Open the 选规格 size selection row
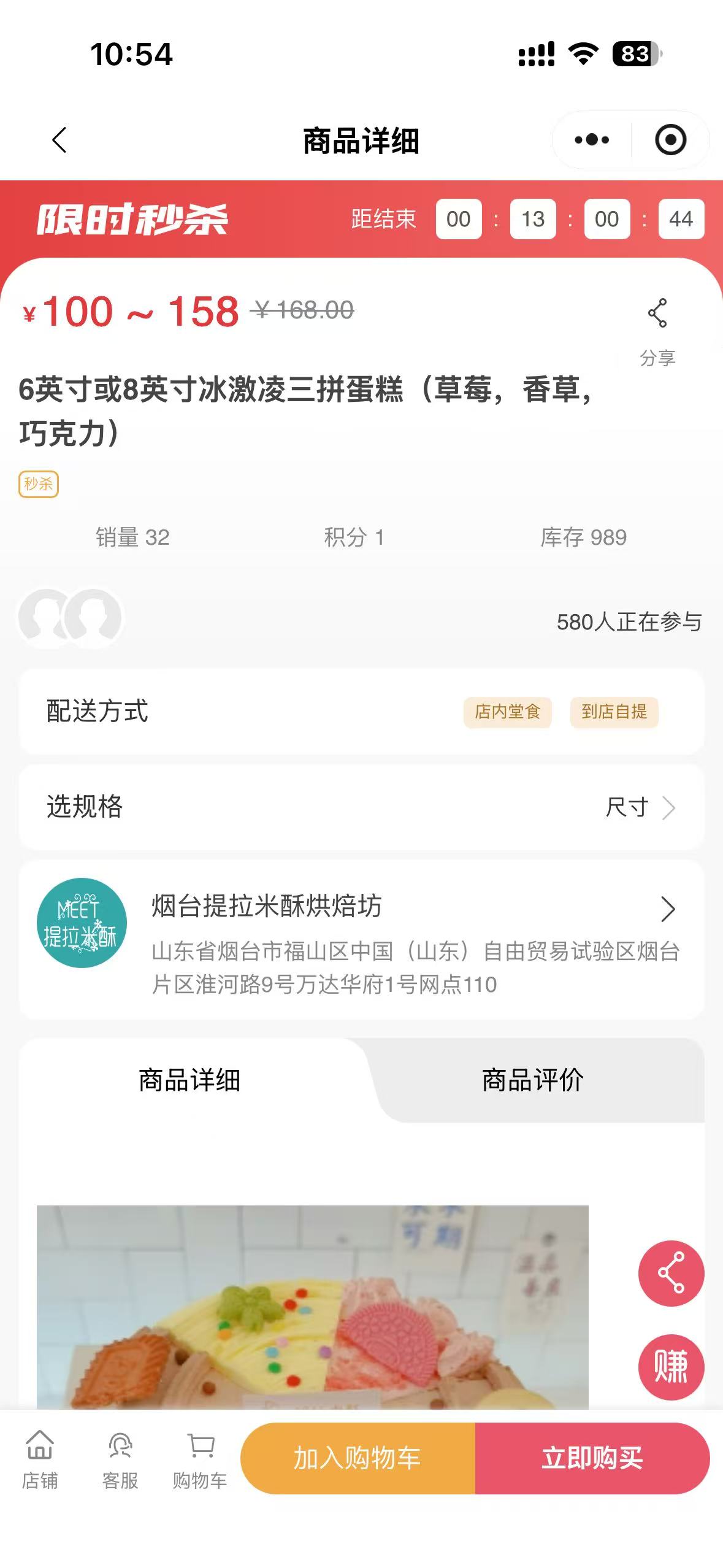This screenshot has width=723, height=1568. tap(361, 807)
